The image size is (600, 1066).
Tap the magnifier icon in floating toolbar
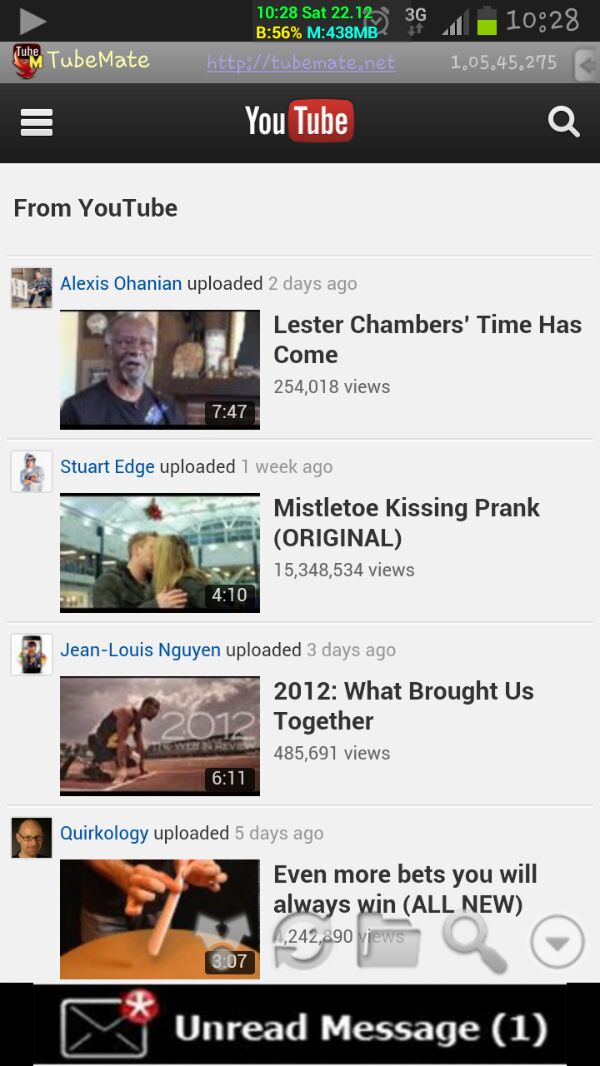tap(473, 941)
